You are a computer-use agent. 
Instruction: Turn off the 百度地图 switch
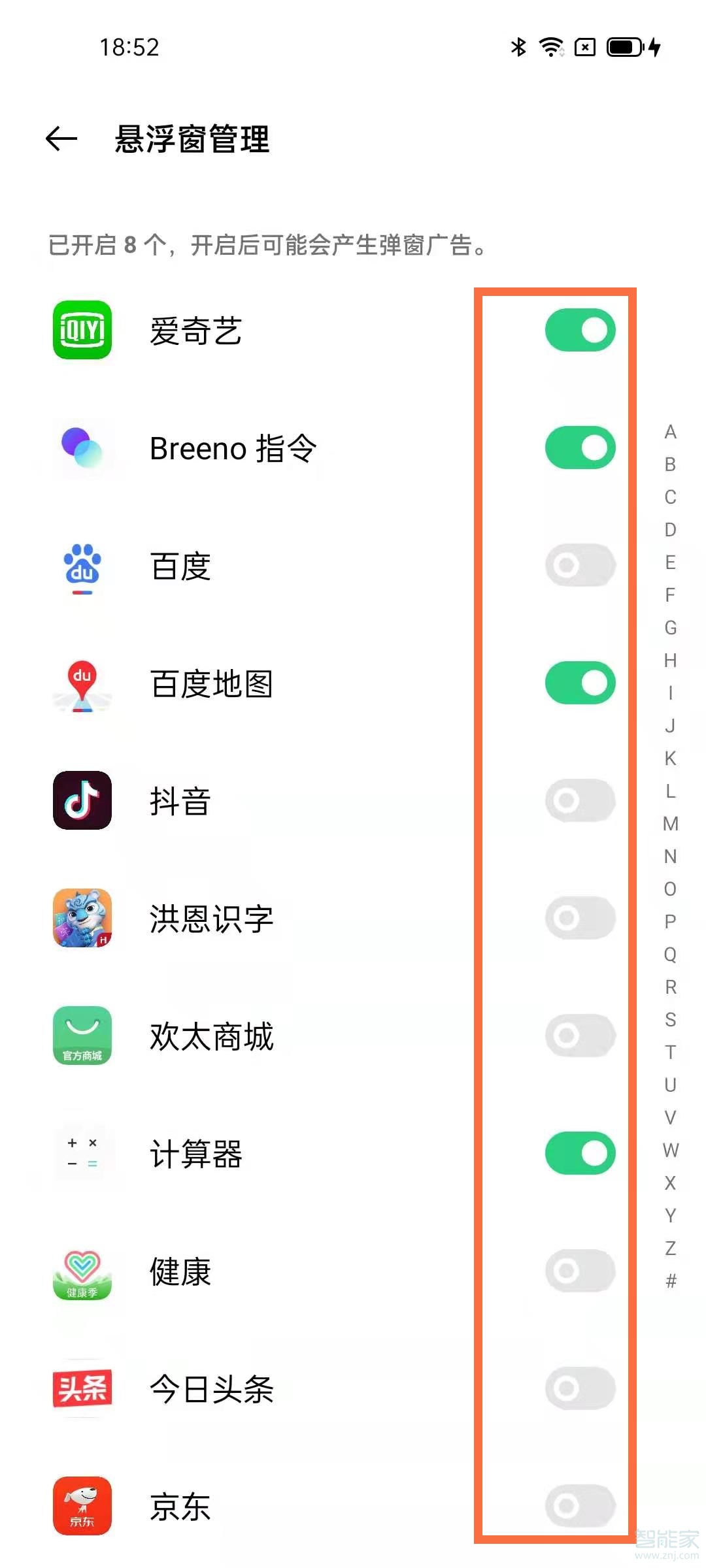point(579,685)
